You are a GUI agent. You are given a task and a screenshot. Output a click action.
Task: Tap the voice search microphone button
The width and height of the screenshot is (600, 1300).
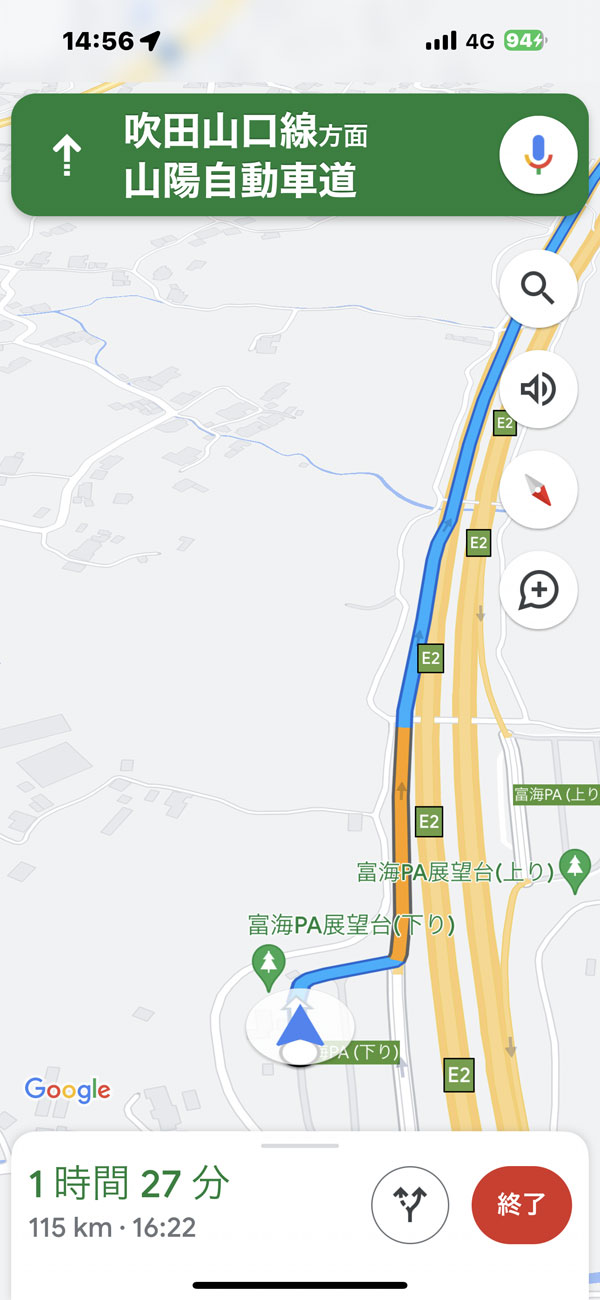coord(538,154)
